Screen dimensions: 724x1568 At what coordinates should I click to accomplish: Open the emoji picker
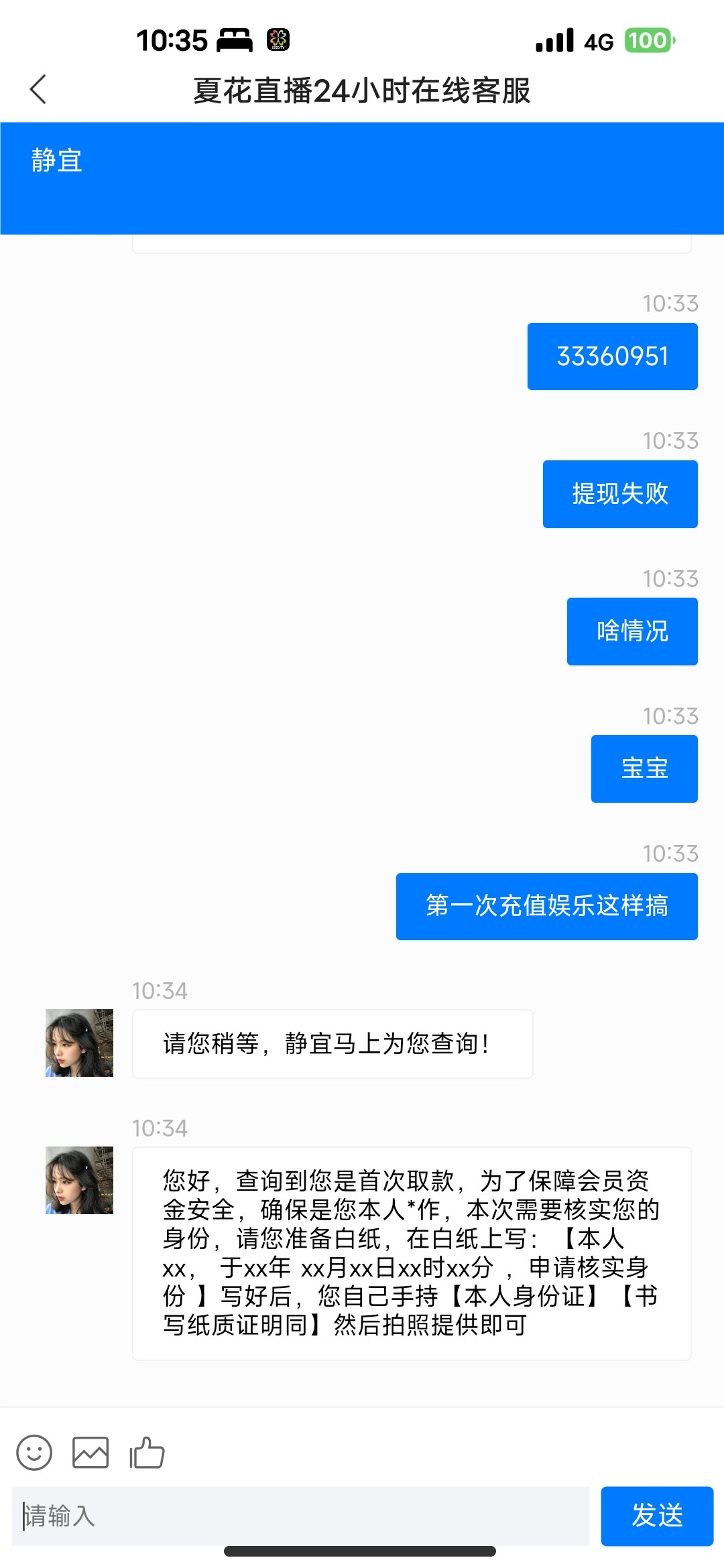tap(34, 1453)
